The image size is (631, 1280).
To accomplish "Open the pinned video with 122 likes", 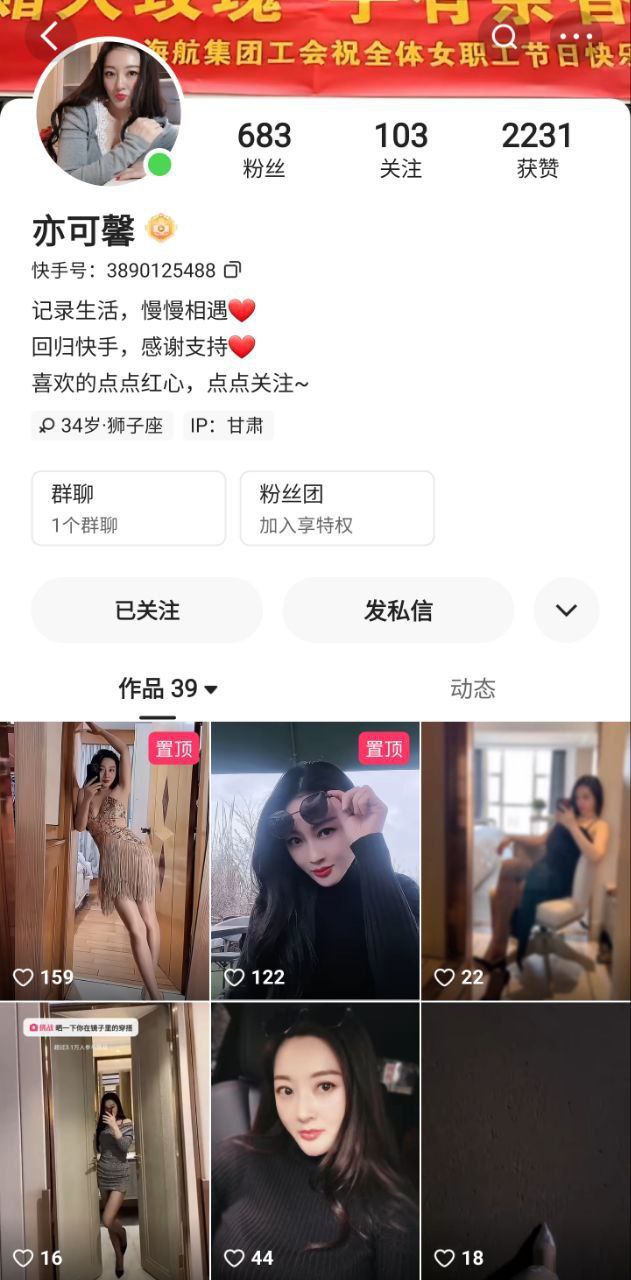I will click(315, 860).
